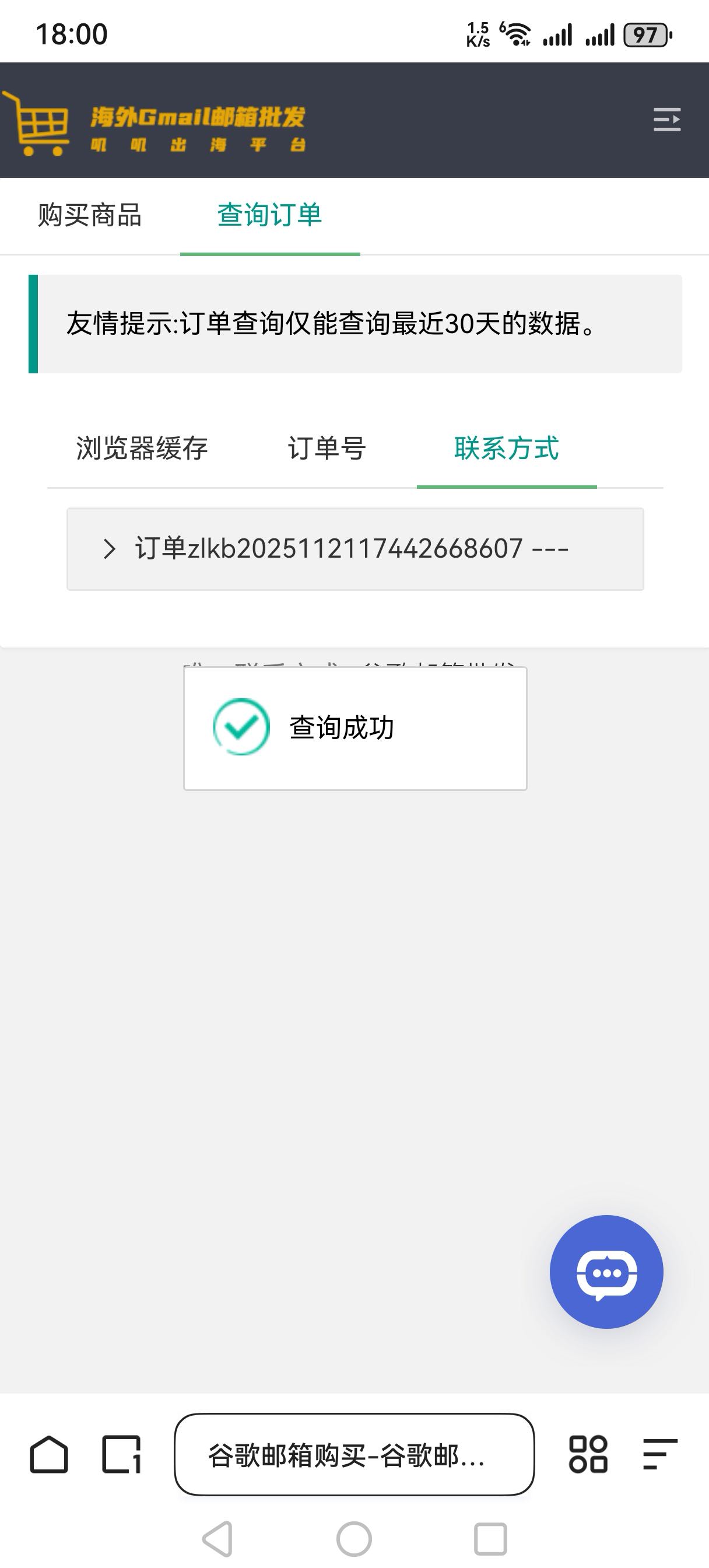Open the site hamburger menu
This screenshot has height=1568, width=709.
668,121
